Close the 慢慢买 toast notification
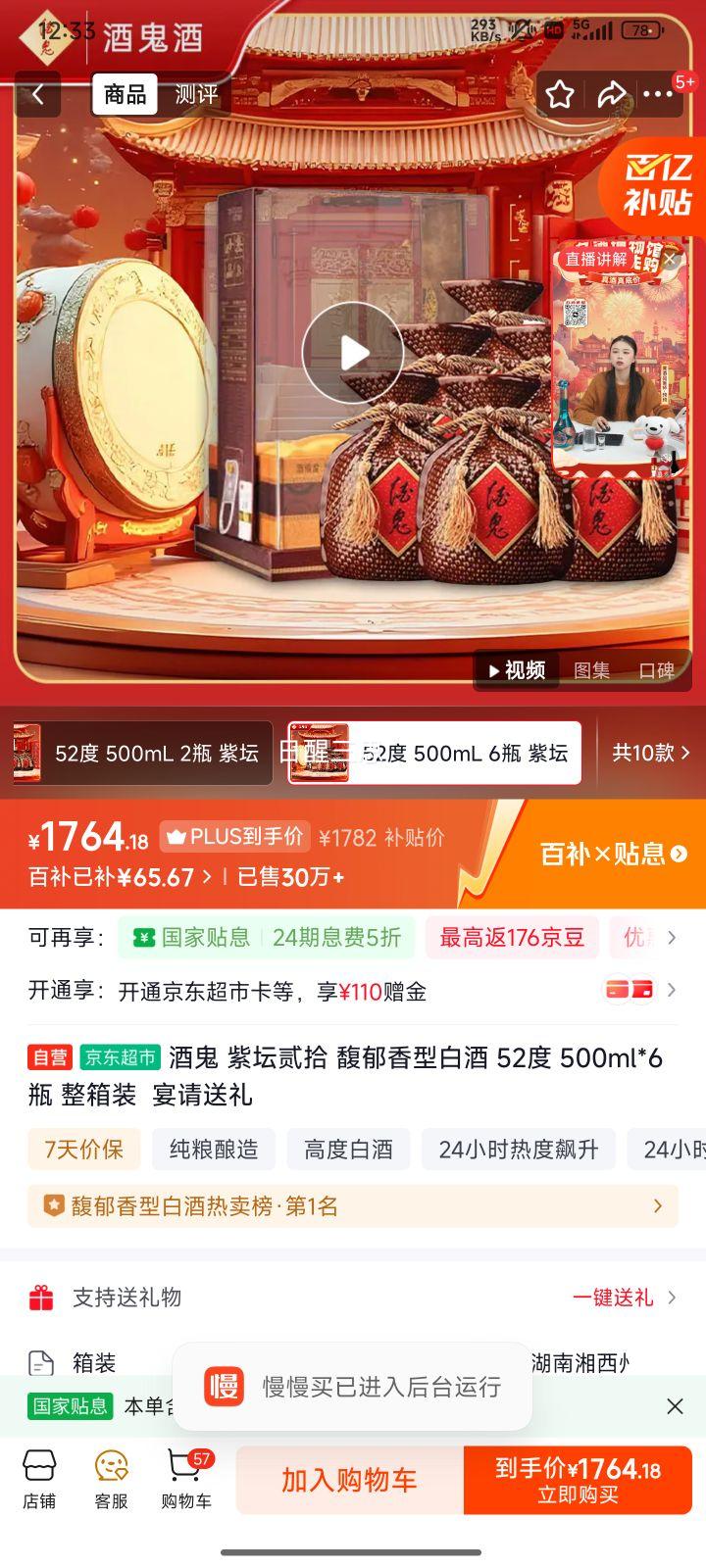This screenshot has width=706, height=1568. 674,1405
